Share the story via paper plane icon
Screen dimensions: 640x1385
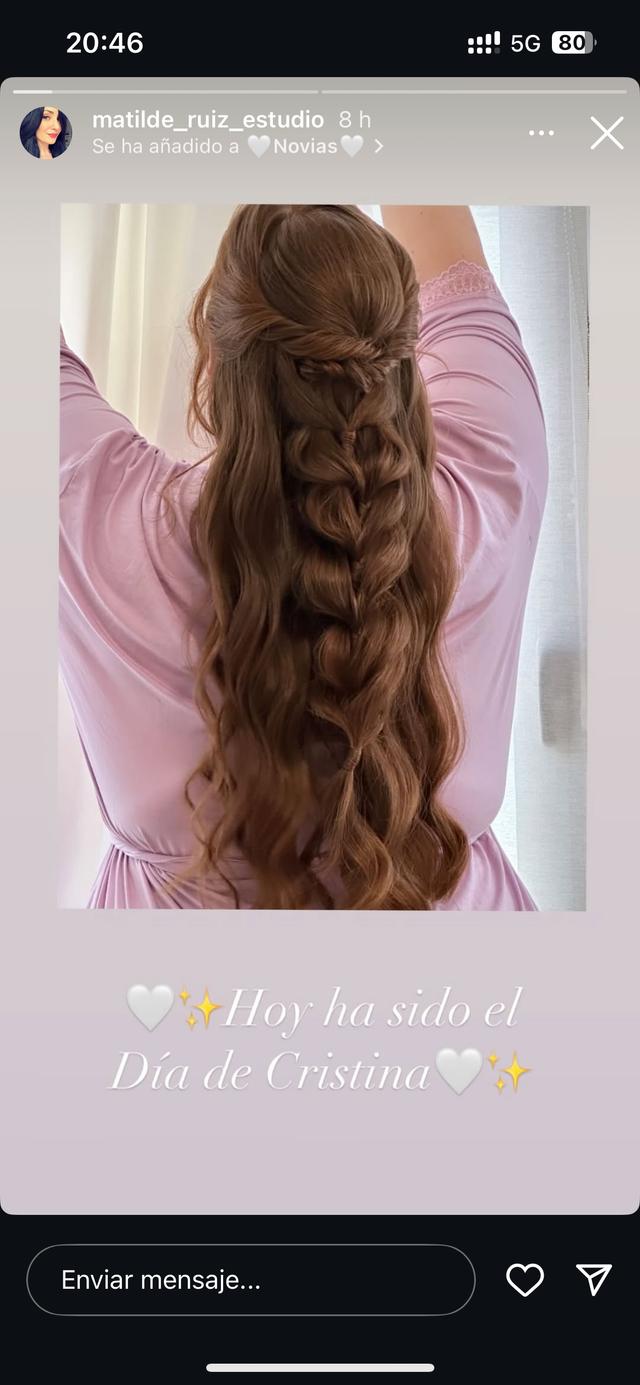pos(594,1279)
